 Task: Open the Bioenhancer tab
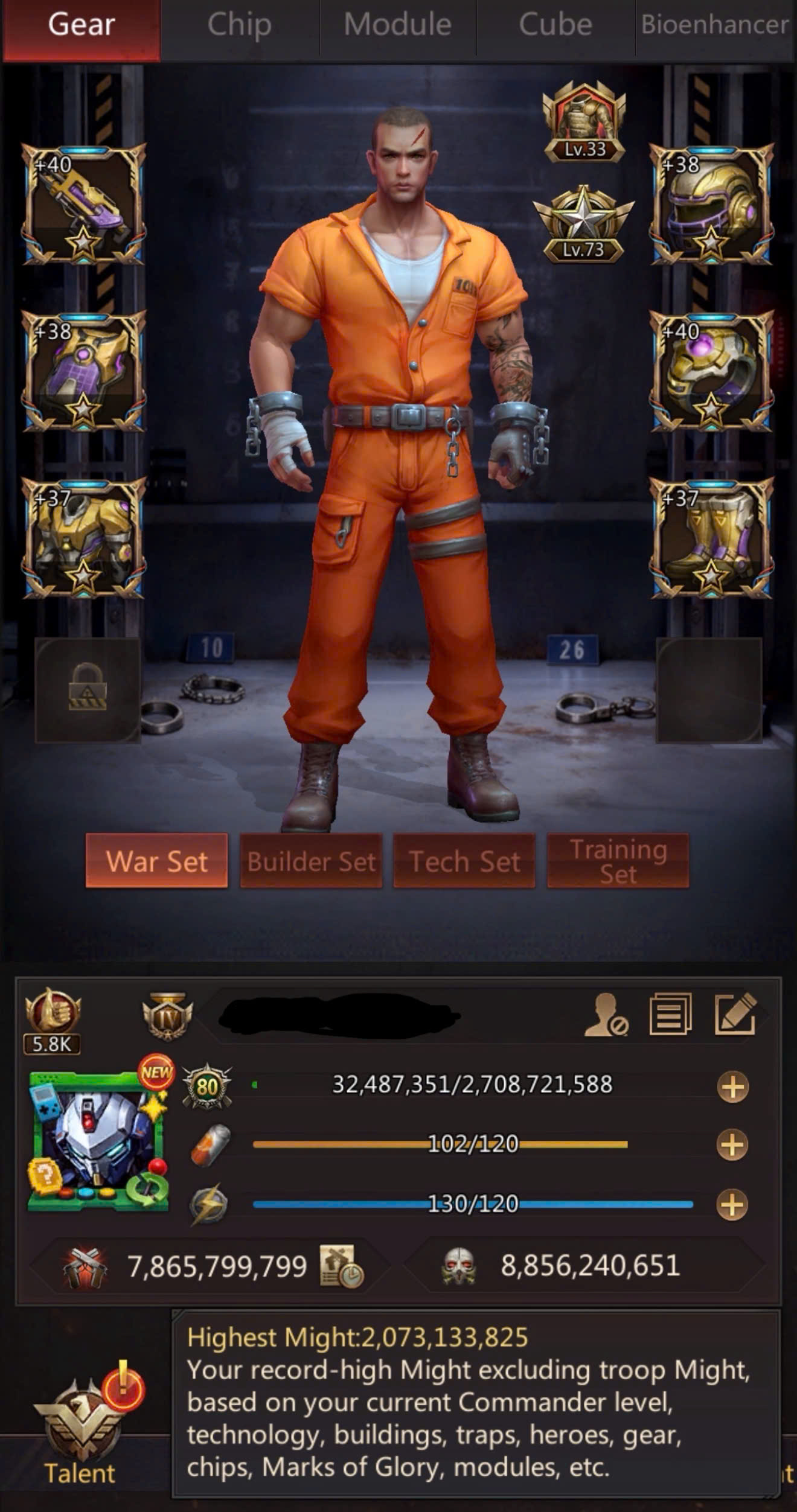click(715, 25)
